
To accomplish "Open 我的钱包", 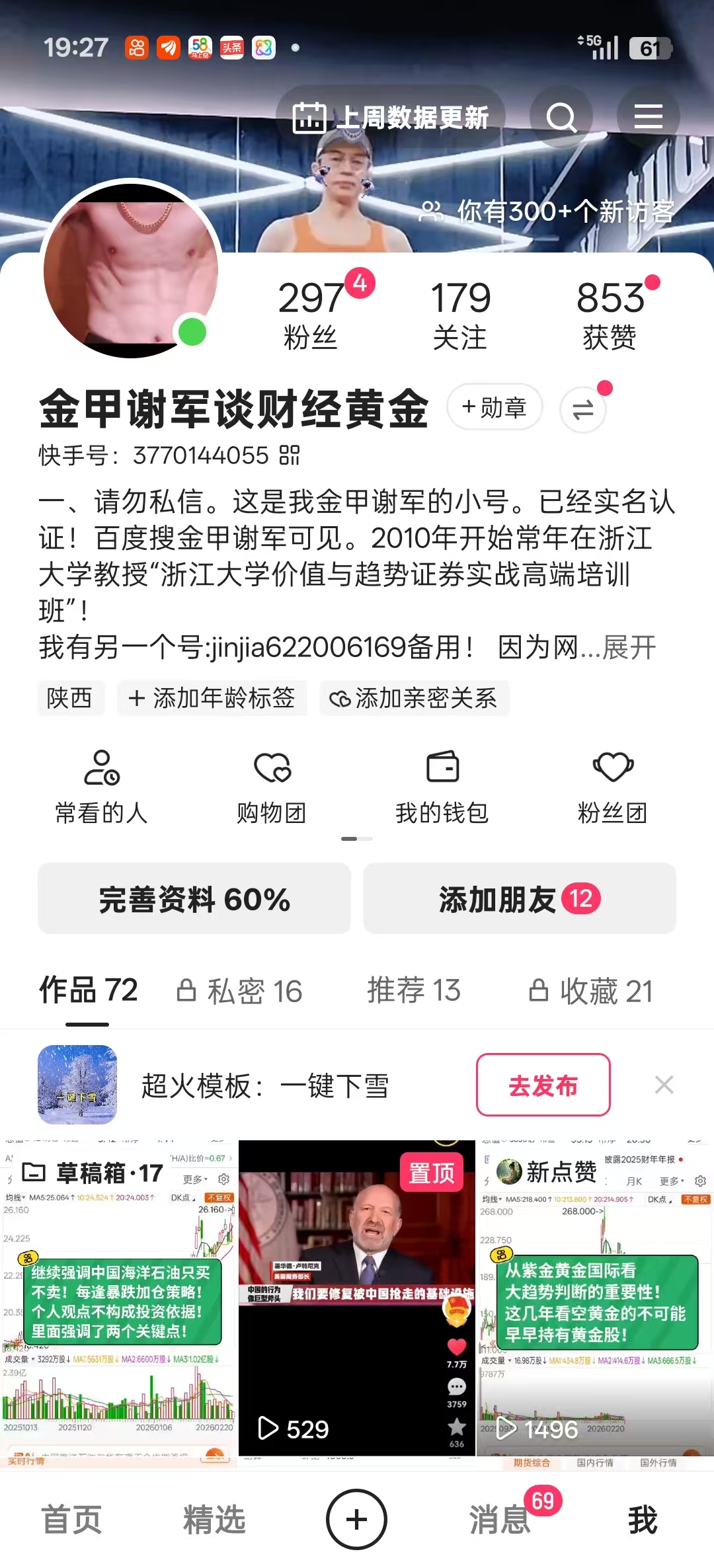I will pyautogui.click(x=442, y=787).
